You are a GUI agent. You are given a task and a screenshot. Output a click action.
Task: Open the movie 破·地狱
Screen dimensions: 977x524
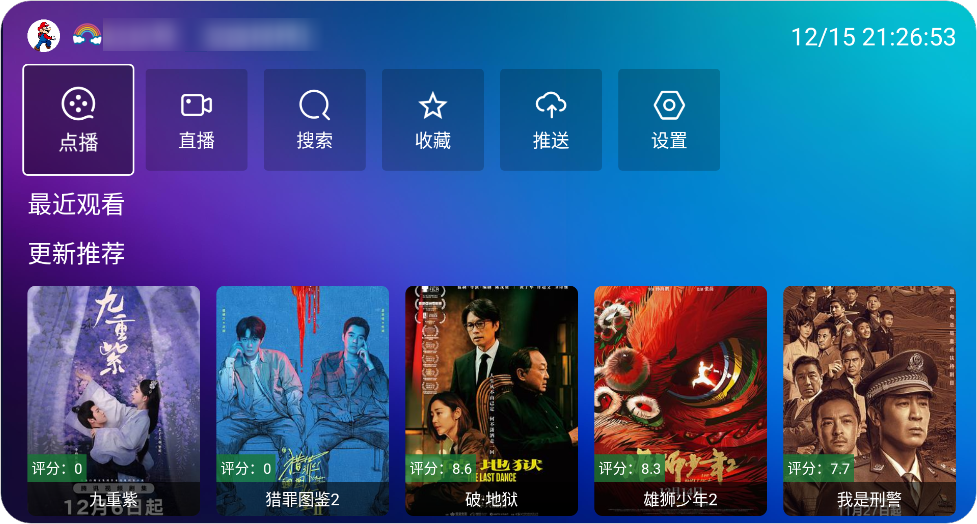491,400
